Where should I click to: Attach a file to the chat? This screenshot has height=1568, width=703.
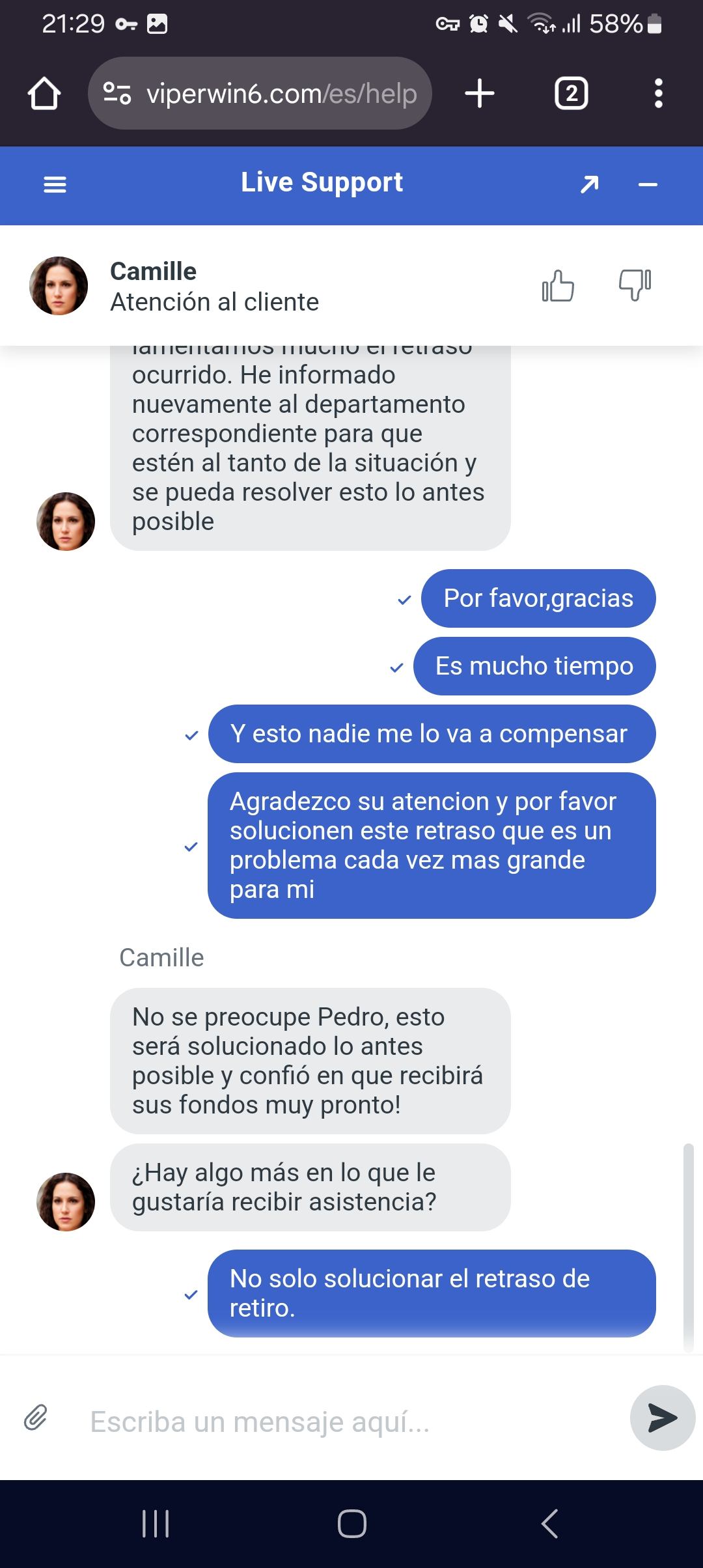click(x=36, y=1418)
